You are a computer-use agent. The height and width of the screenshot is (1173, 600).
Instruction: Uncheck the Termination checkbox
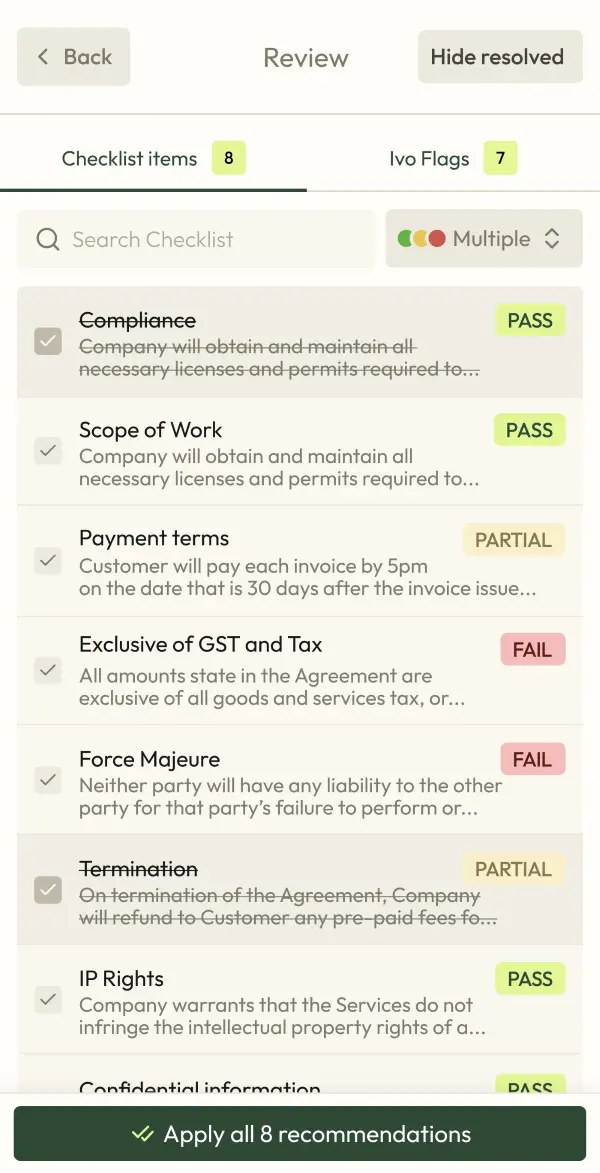pyautogui.click(x=48, y=889)
